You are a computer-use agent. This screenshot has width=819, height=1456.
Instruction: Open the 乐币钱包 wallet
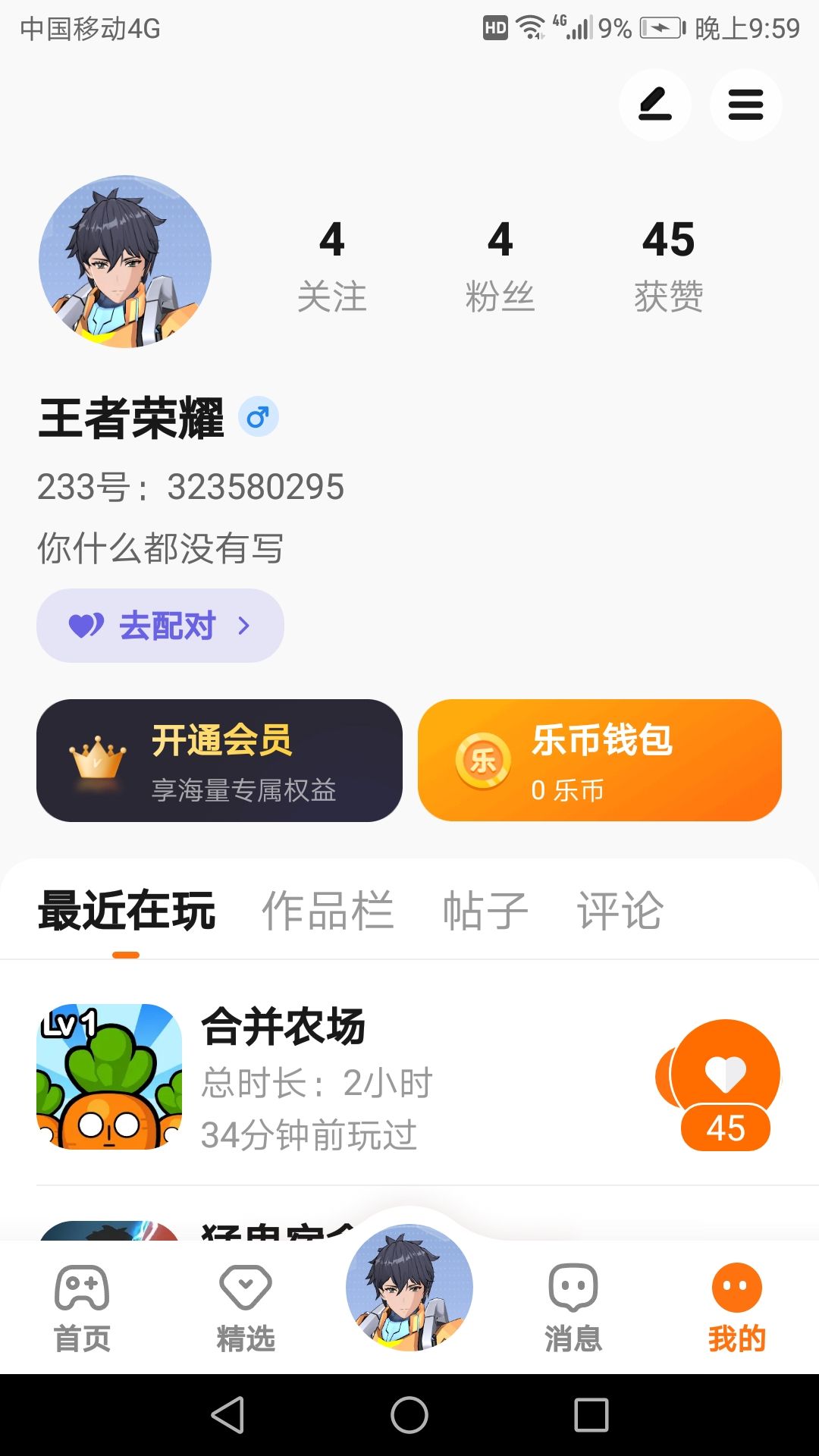599,761
